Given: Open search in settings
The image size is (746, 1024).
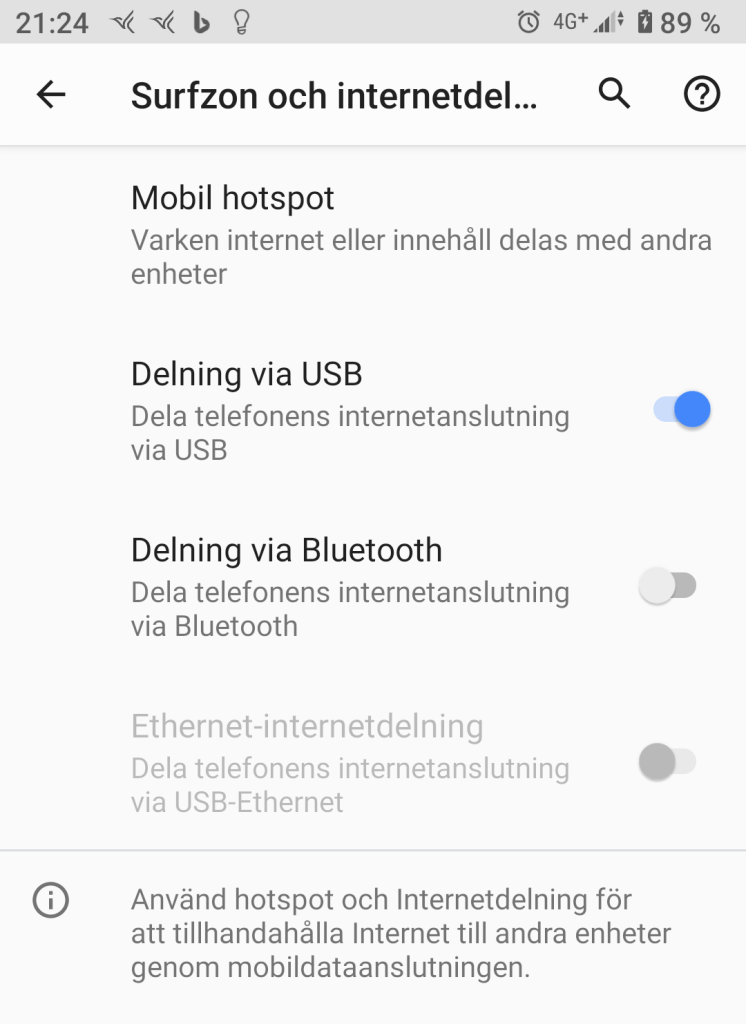Looking at the screenshot, I should 614,94.
